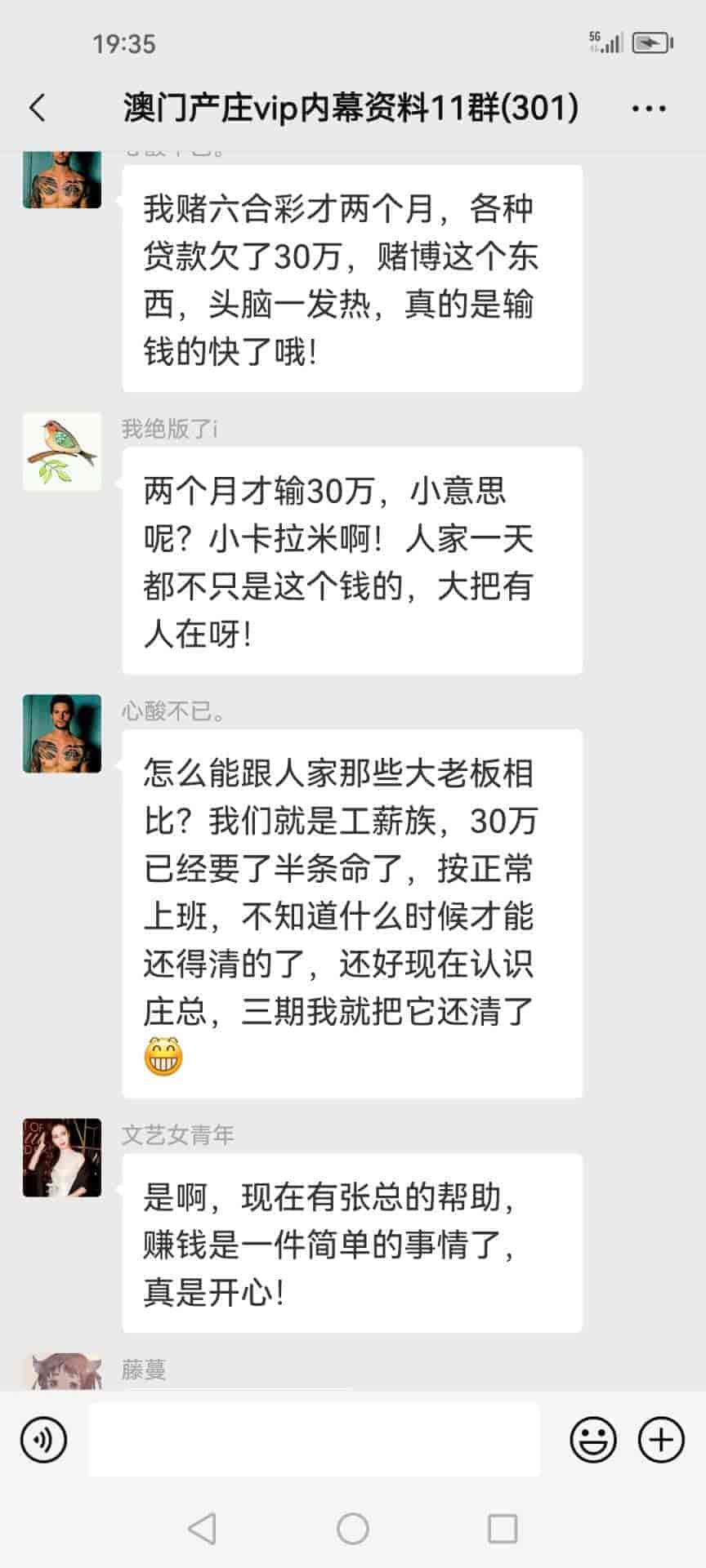Image resolution: width=706 pixels, height=1568 pixels.
Task: Open recent apps from navigation bar
Action: 502,1528
